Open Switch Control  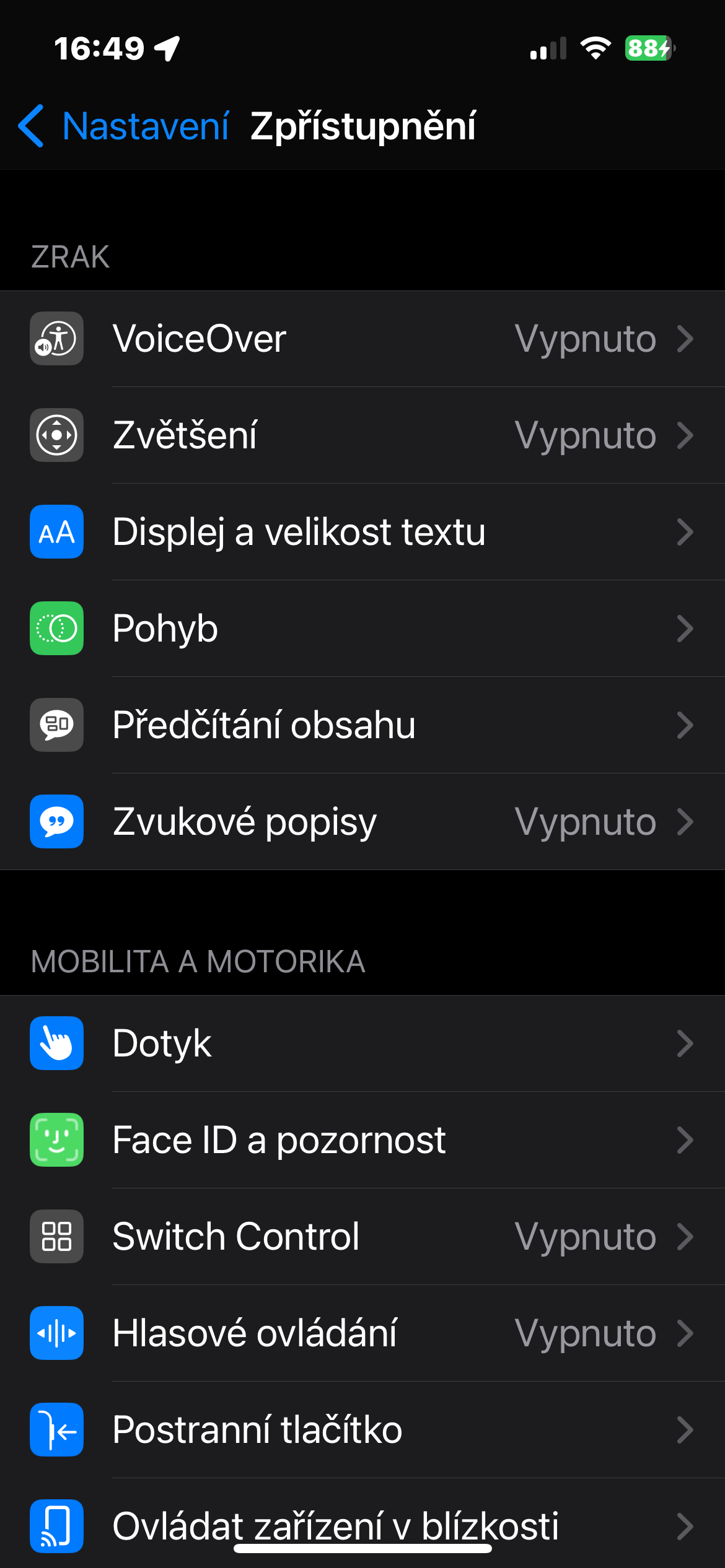coord(362,1237)
